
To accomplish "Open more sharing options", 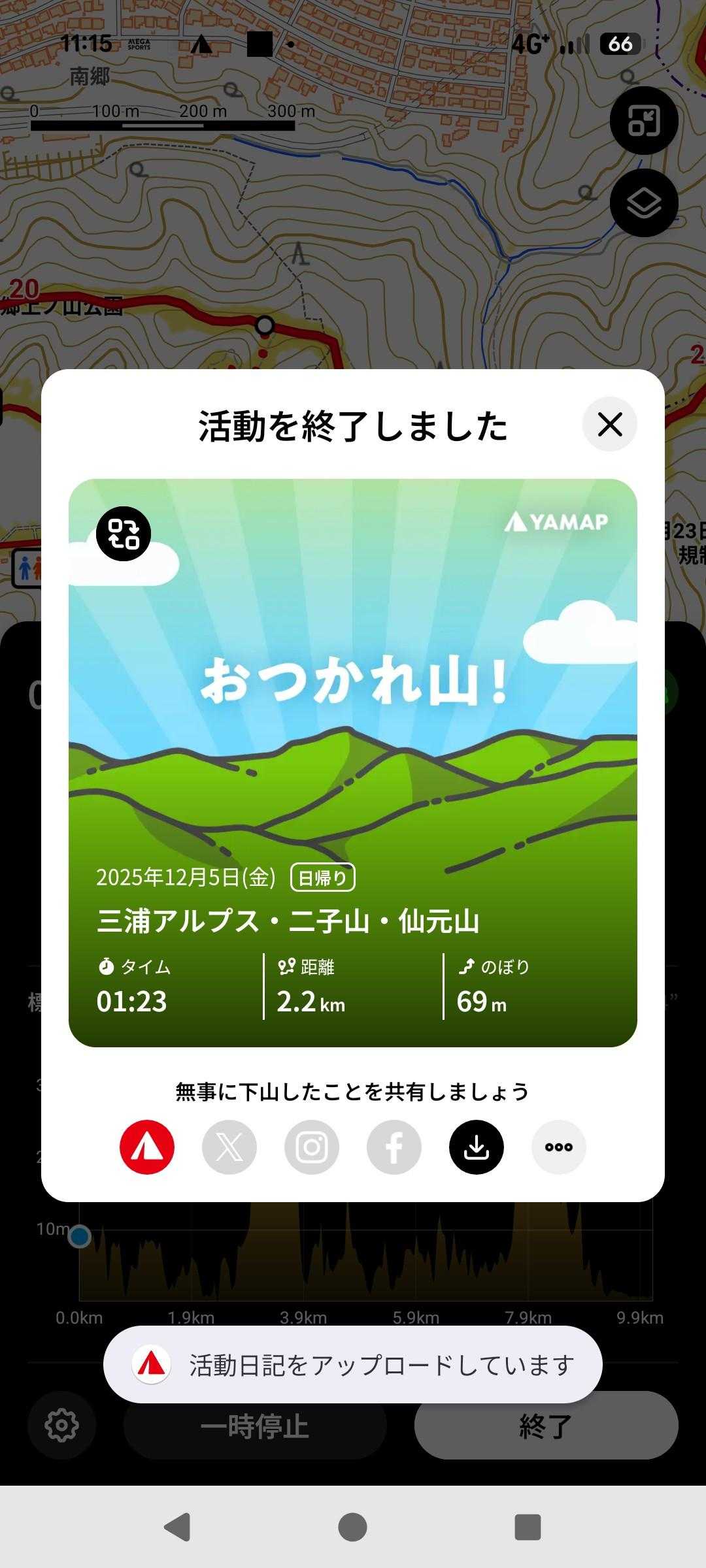I will pos(559,1147).
